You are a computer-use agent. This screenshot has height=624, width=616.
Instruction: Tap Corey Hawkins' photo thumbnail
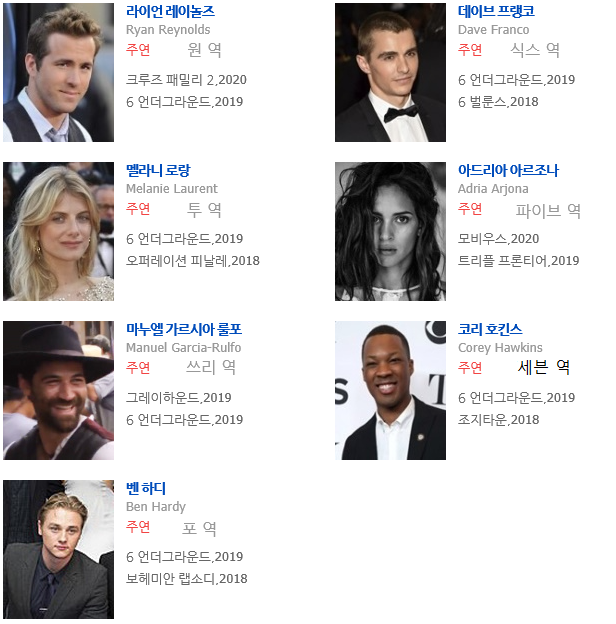[390, 390]
